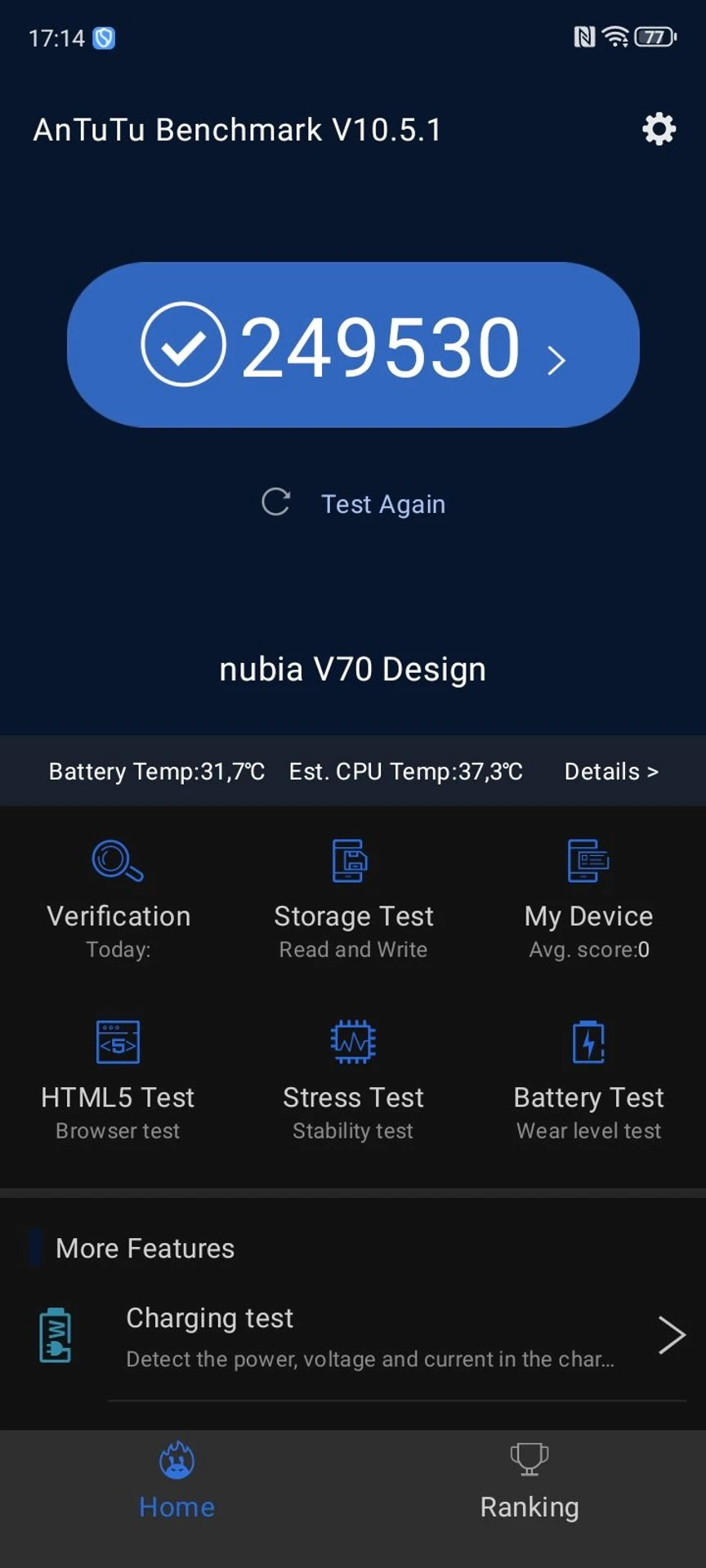Run the Stress Test
The height and width of the screenshot is (1568, 706).
click(x=353, y=1081)
